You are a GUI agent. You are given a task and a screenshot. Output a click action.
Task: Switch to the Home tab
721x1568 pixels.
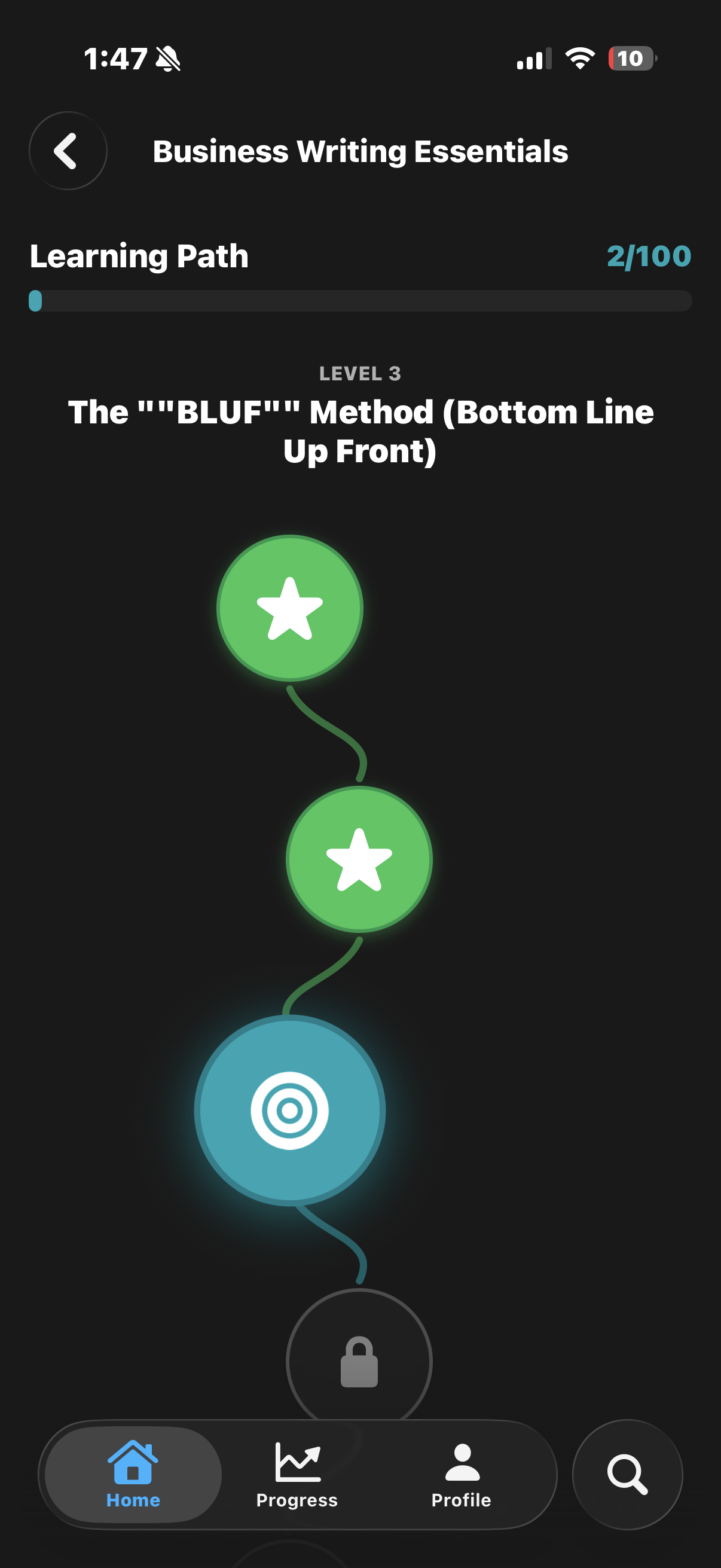pos(133,1473)
